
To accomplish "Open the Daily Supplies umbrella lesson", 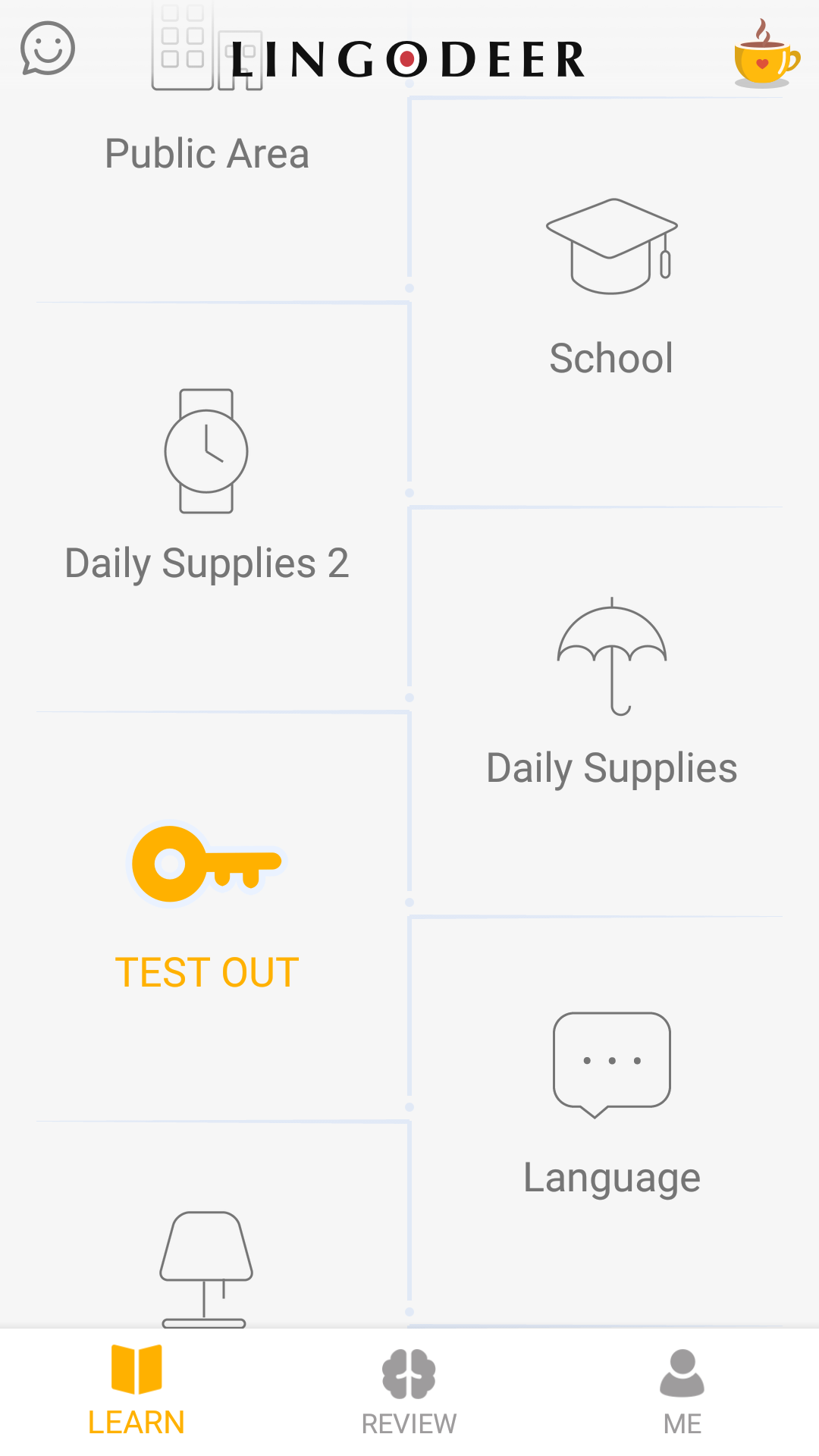I will click(x=612, y=692).
